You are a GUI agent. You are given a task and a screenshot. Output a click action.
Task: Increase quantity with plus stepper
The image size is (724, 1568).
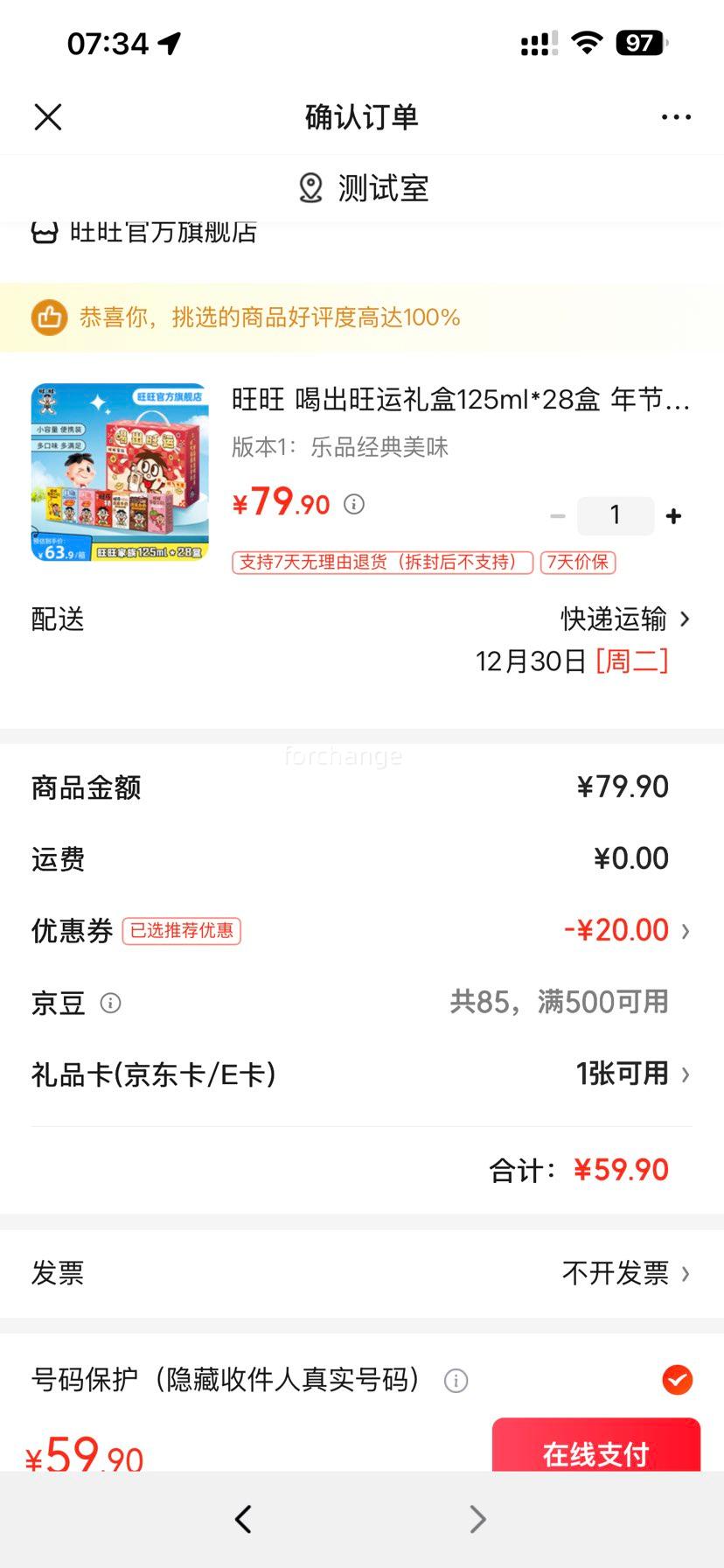(673, 515)
